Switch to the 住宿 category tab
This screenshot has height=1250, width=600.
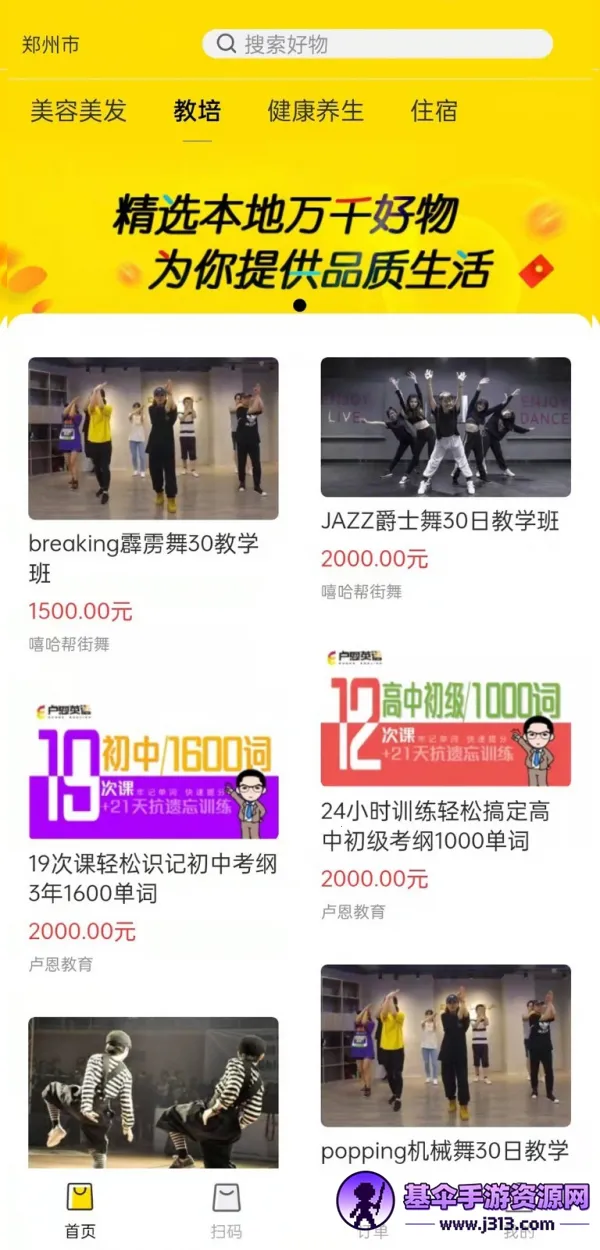tap(434, 111)
